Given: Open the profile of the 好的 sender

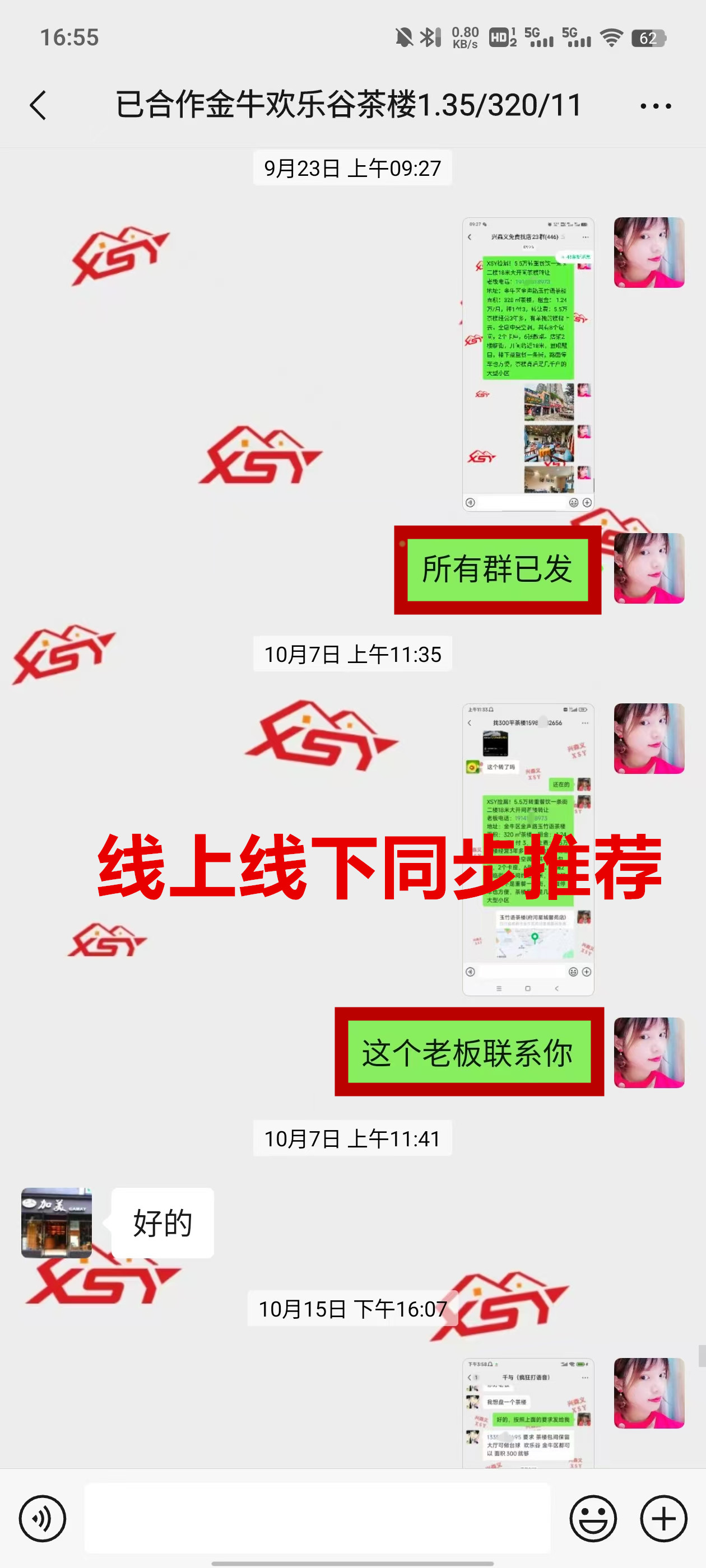Looking at the screenshot, I should 57,1222.
